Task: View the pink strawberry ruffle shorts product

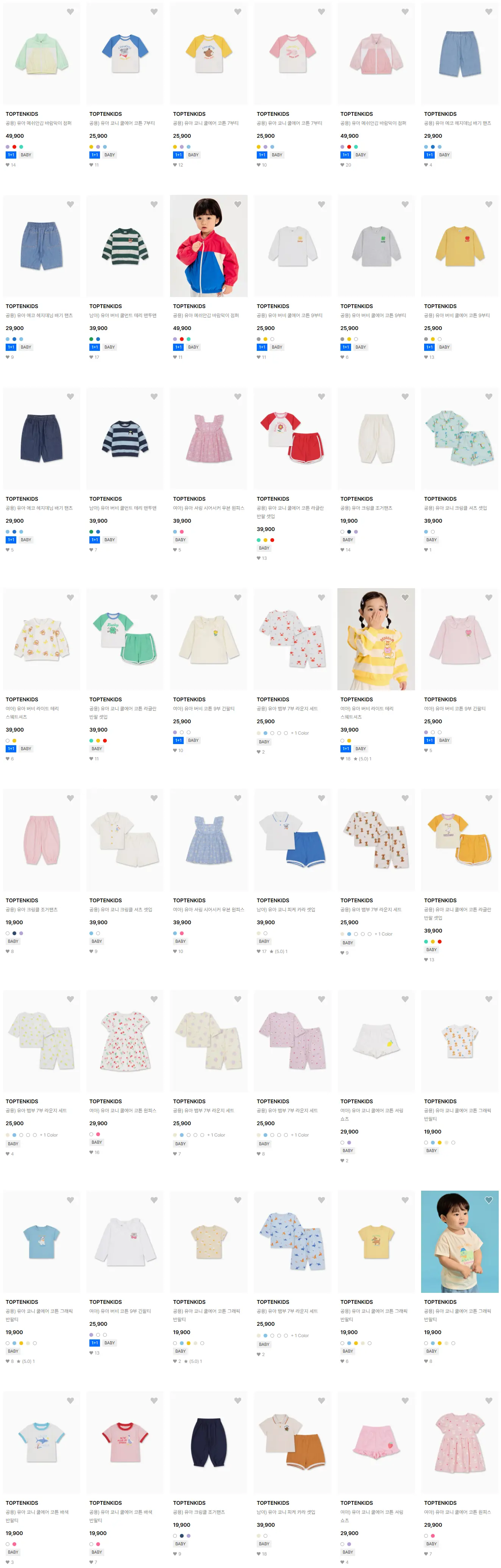Action: point(376,1443)
